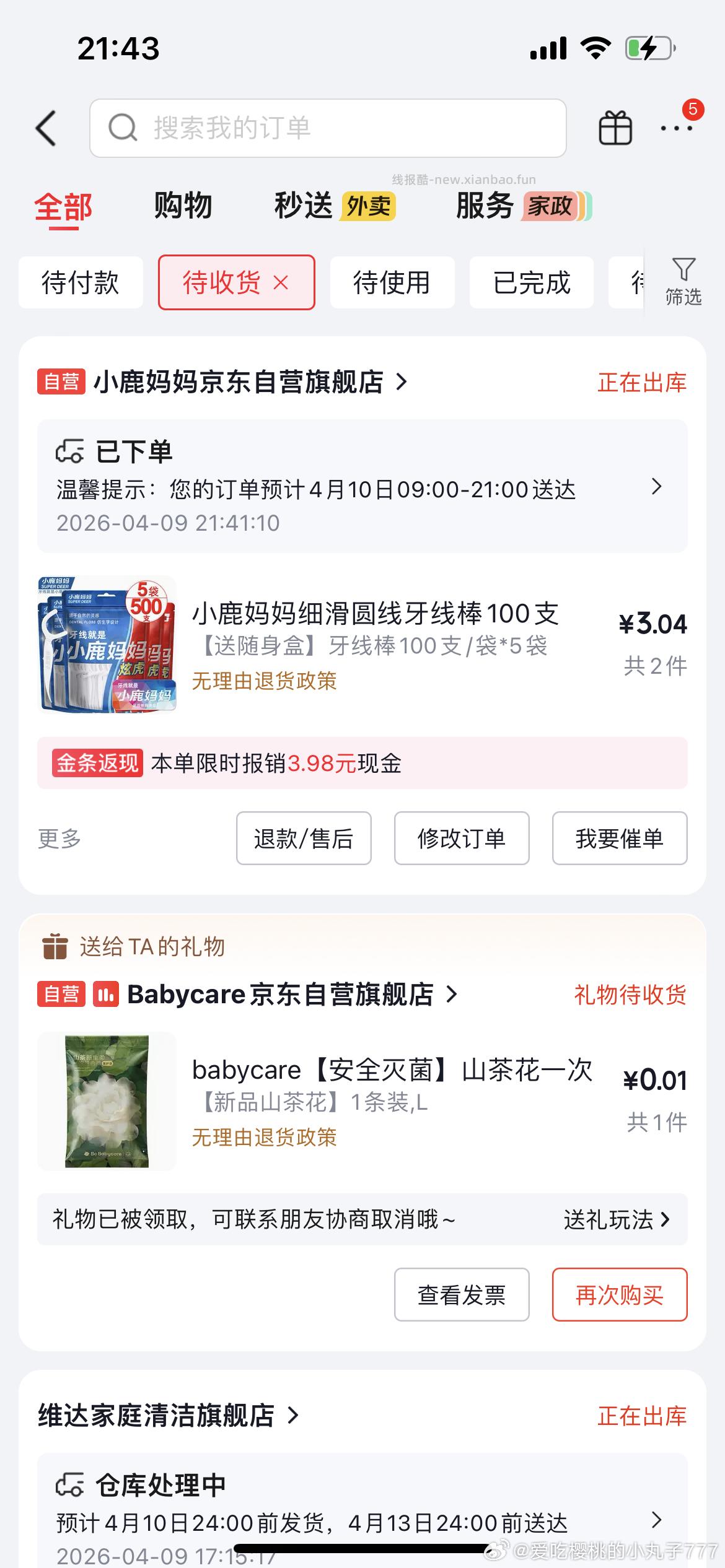Enable the 待付款 order filter
The image size is (725, 1568).
(x=81, y=282)
